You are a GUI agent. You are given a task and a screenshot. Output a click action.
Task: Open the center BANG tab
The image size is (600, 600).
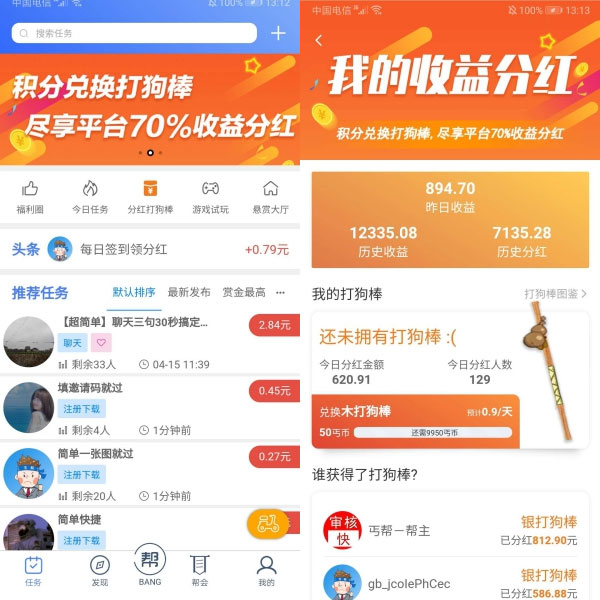150,566
